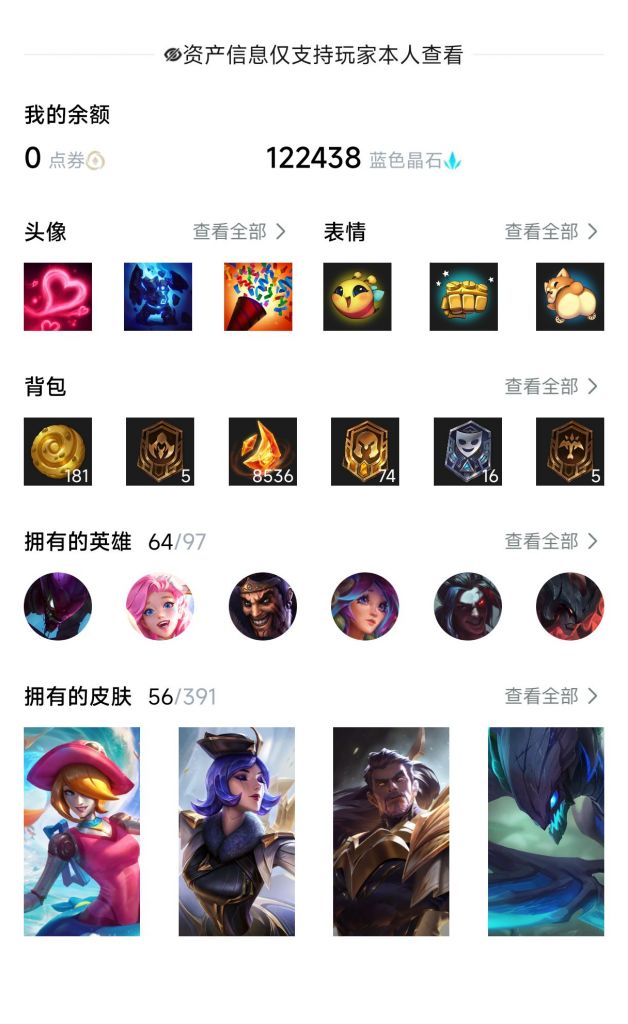This screenshot has width=628, height=1024.
Task: Open the bearded mustache champion portrait
Action: tap(262, 606)
